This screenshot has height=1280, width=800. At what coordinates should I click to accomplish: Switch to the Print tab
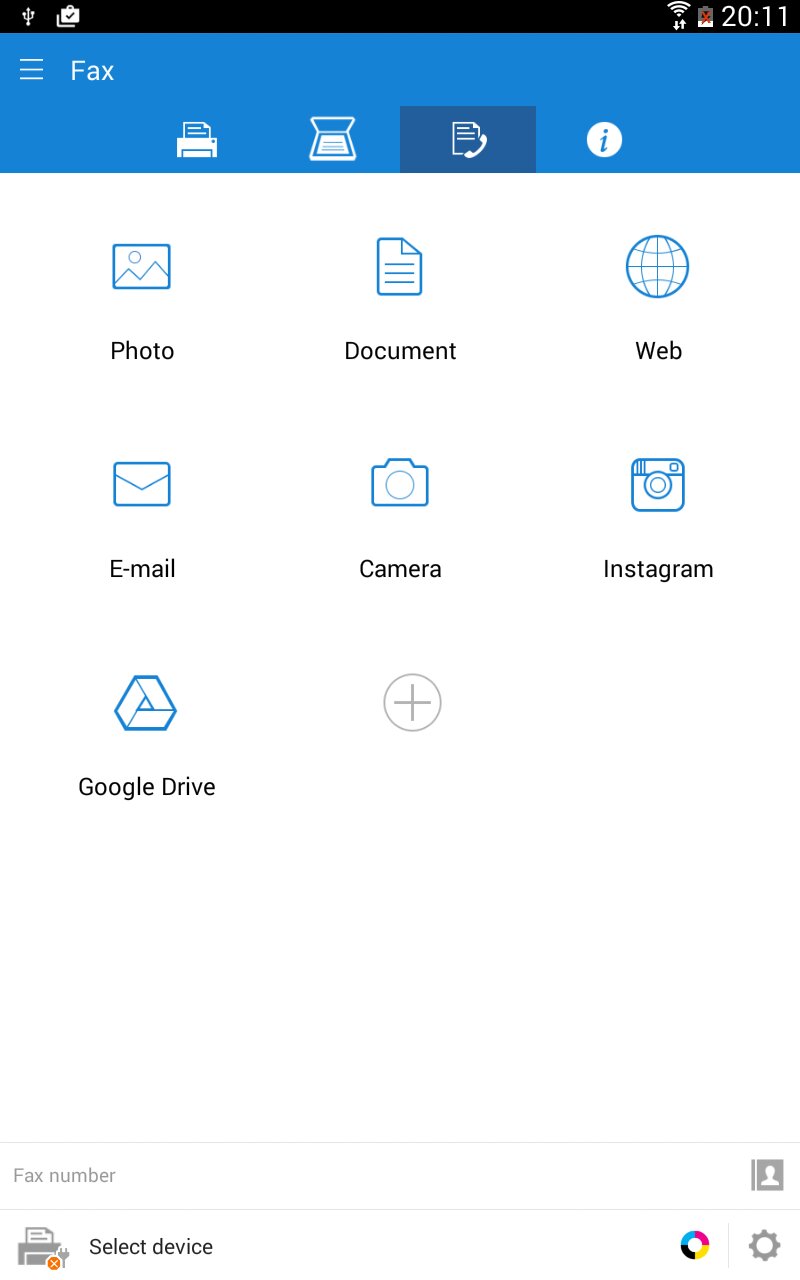[x=197, y=140]
